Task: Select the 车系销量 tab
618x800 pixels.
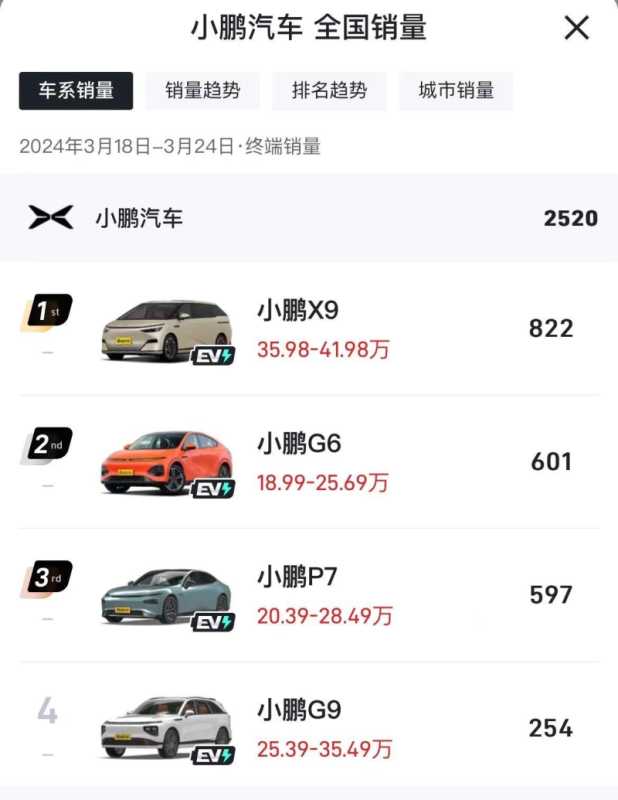Action: (76, 91)
